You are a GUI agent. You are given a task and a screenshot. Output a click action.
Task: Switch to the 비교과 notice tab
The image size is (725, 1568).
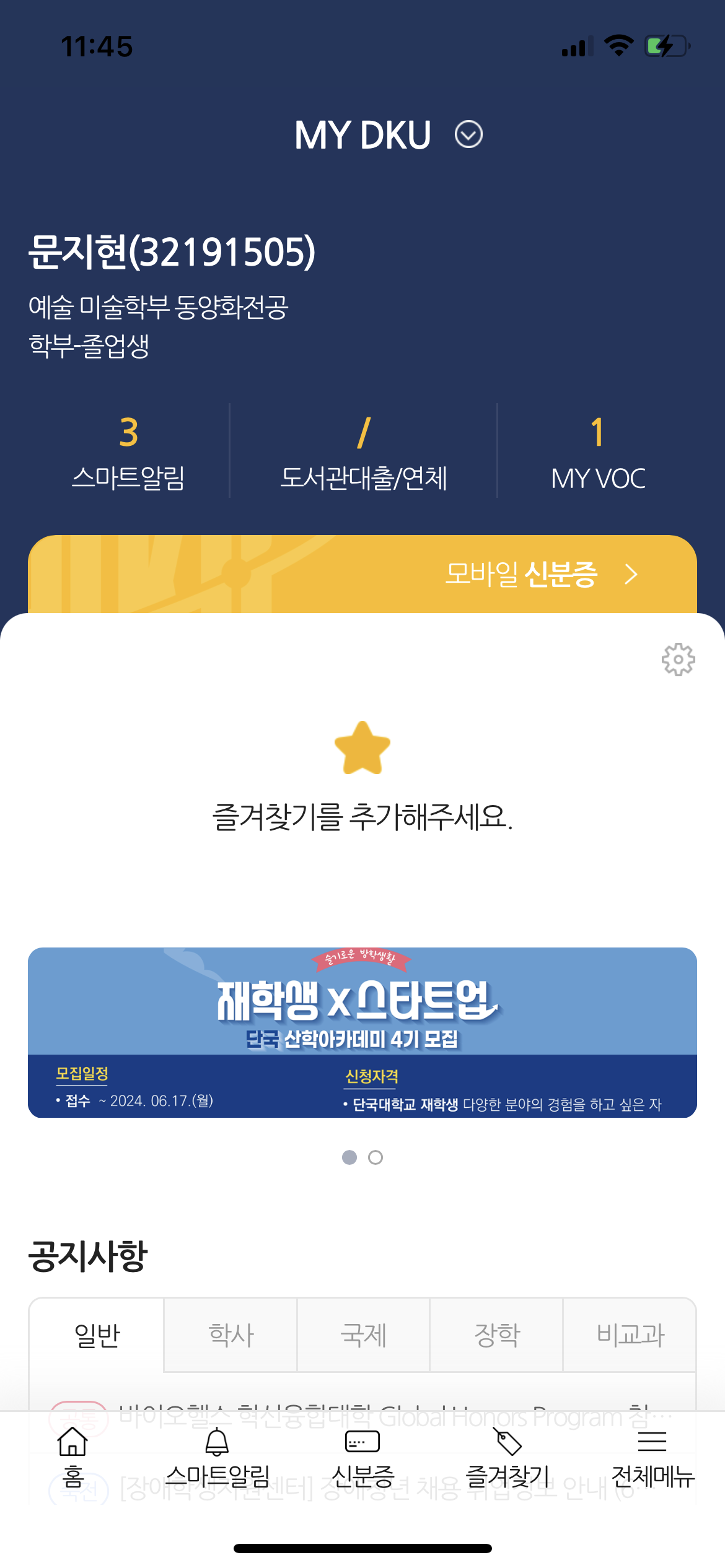[x=630, y=1335]
